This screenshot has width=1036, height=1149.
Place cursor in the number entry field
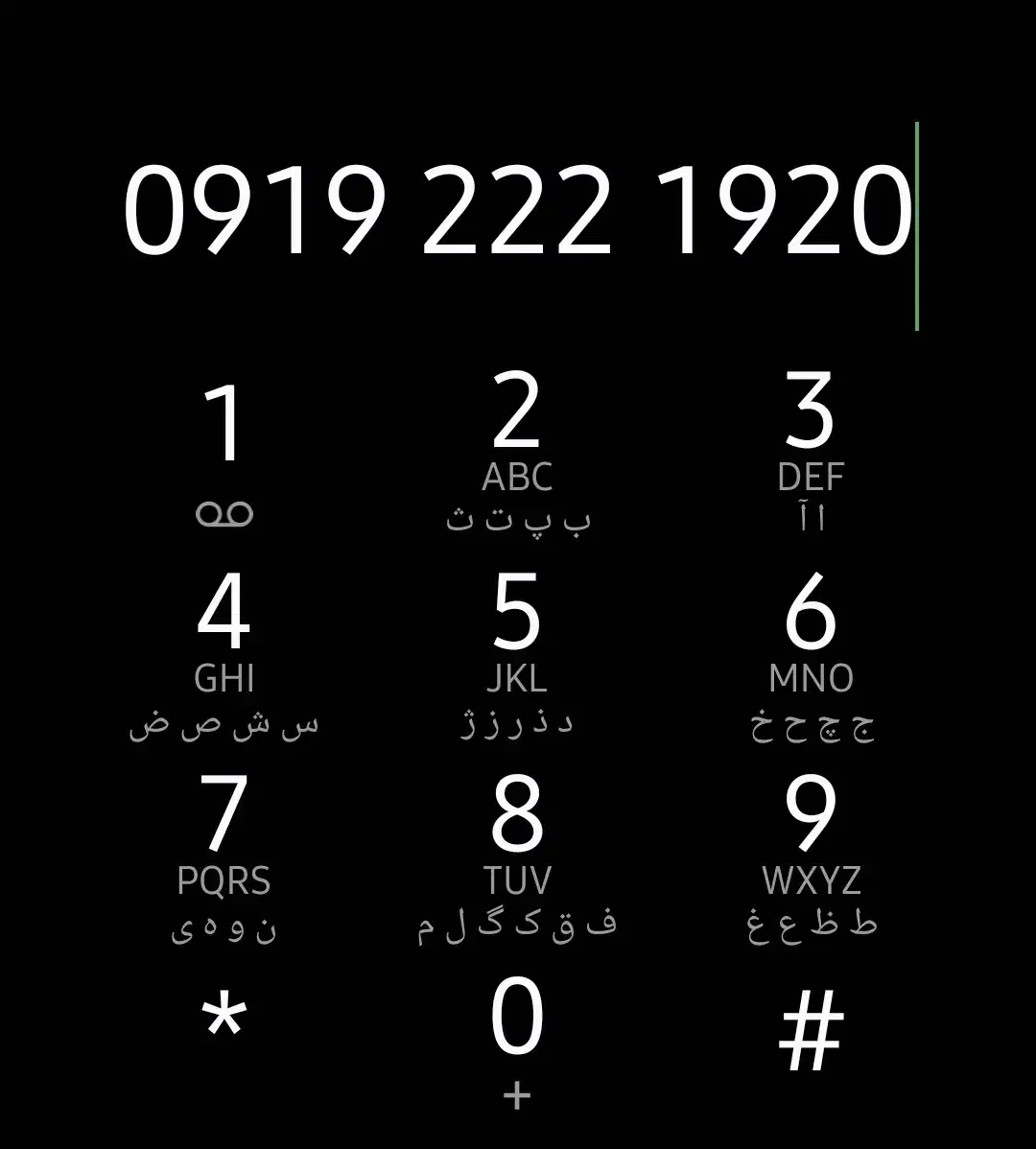click(518, 213)
